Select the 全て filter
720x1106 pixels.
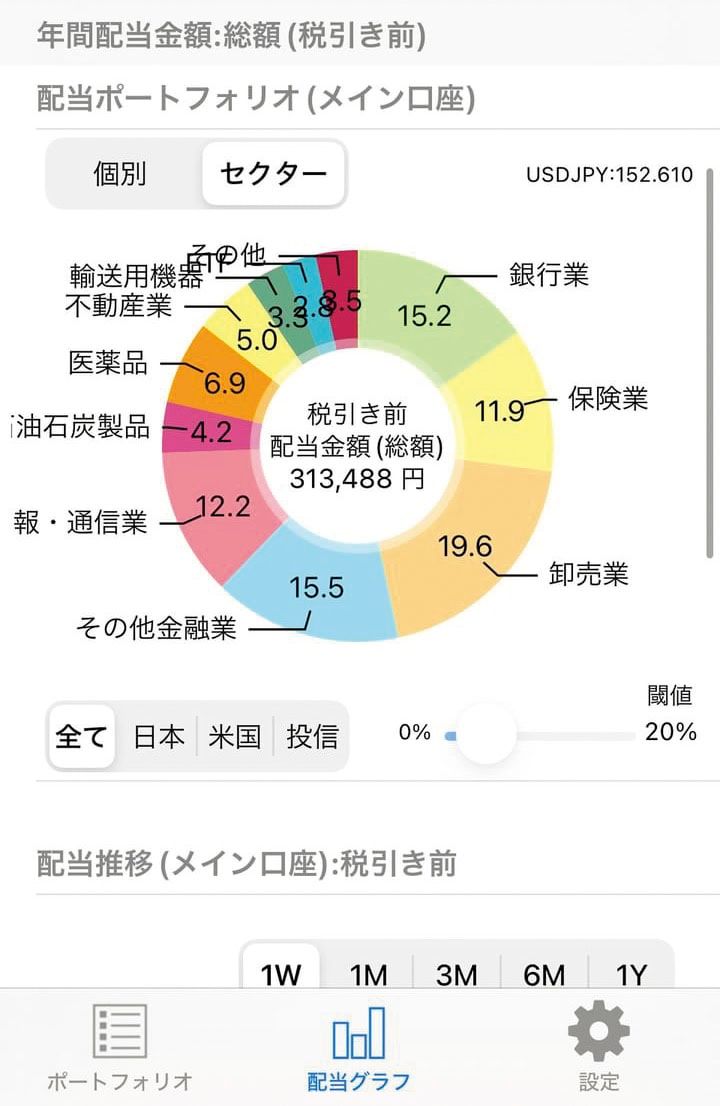click(x=82, y=737)
